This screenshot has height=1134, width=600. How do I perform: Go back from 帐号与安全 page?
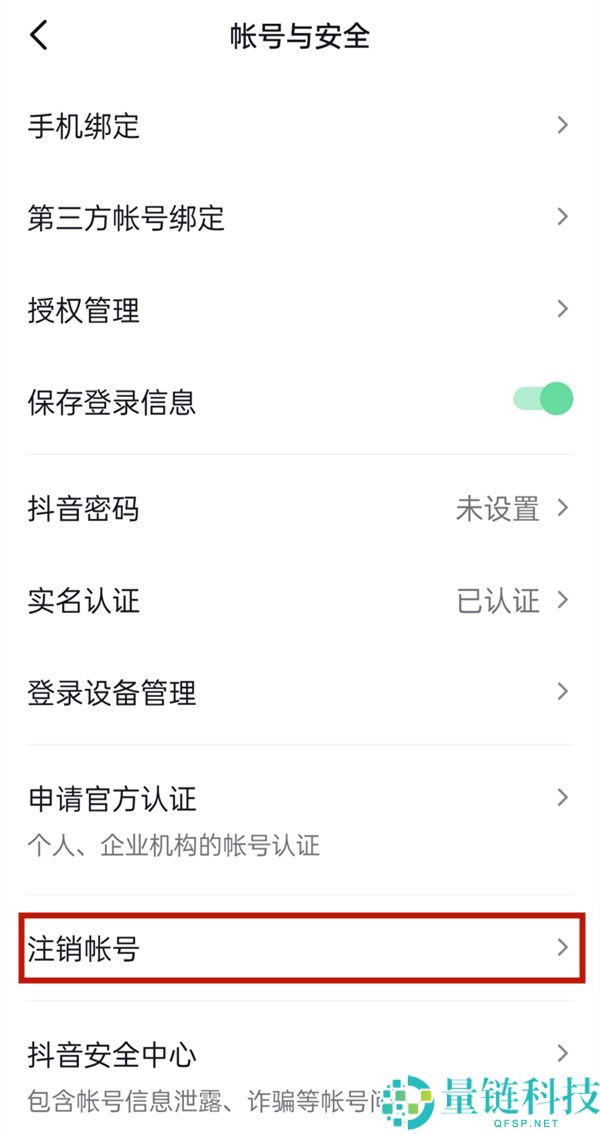[39, 37]
